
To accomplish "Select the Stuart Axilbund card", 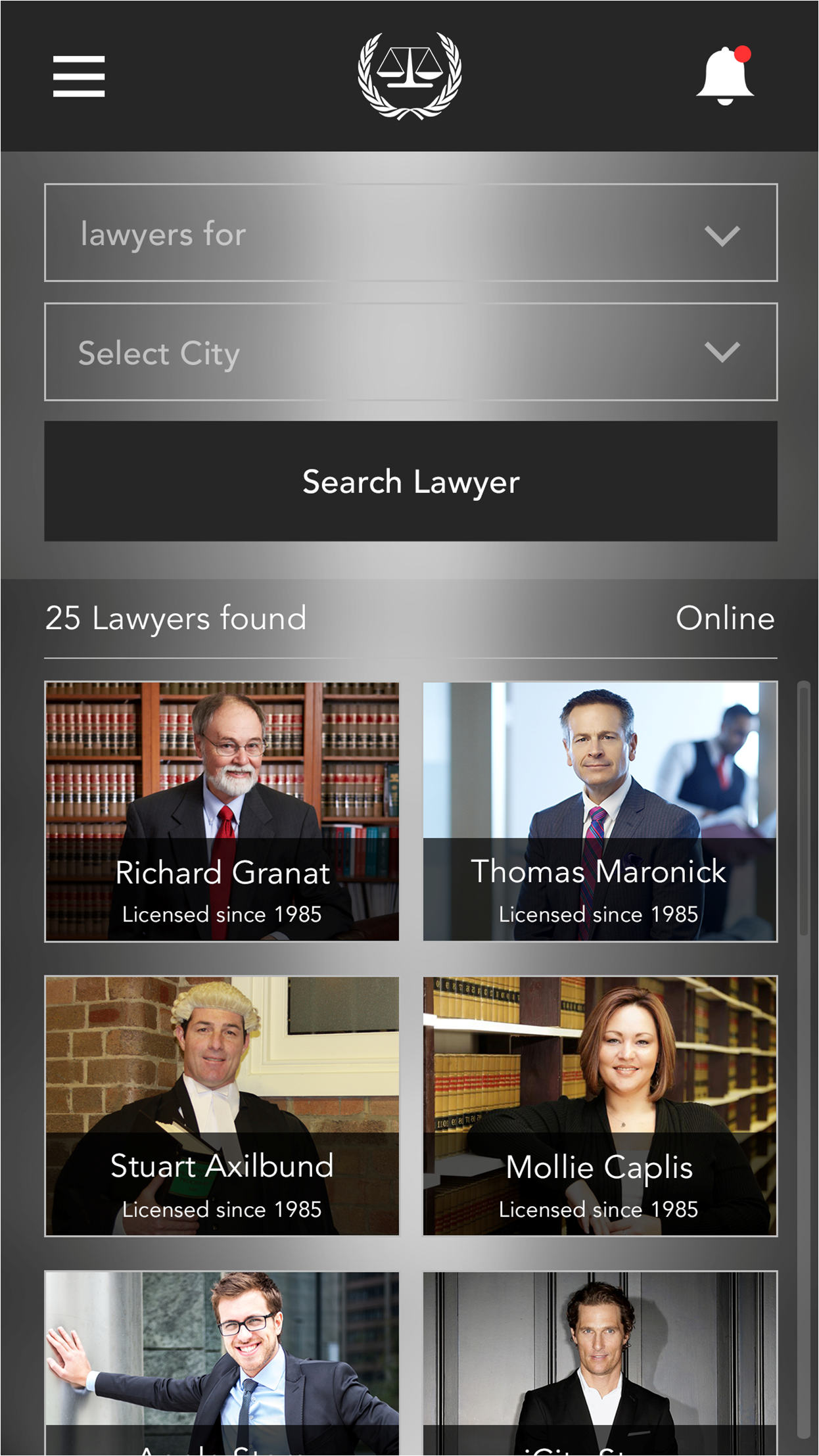I will click(x=222, y=1106).
